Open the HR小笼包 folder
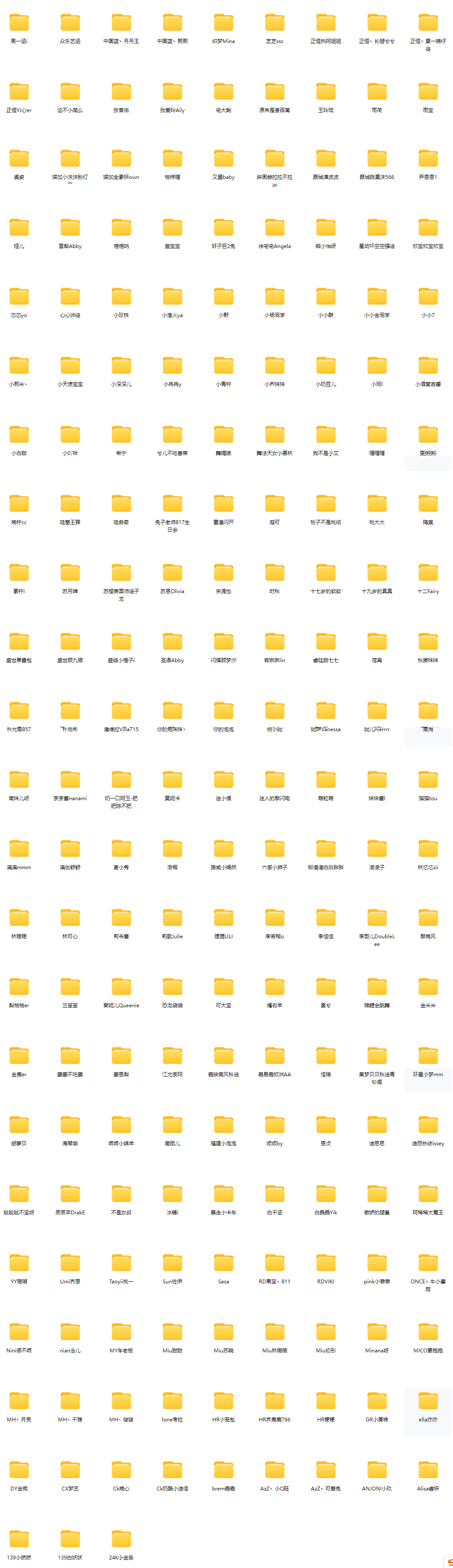453x1568 pixels. click(223, 1402)
